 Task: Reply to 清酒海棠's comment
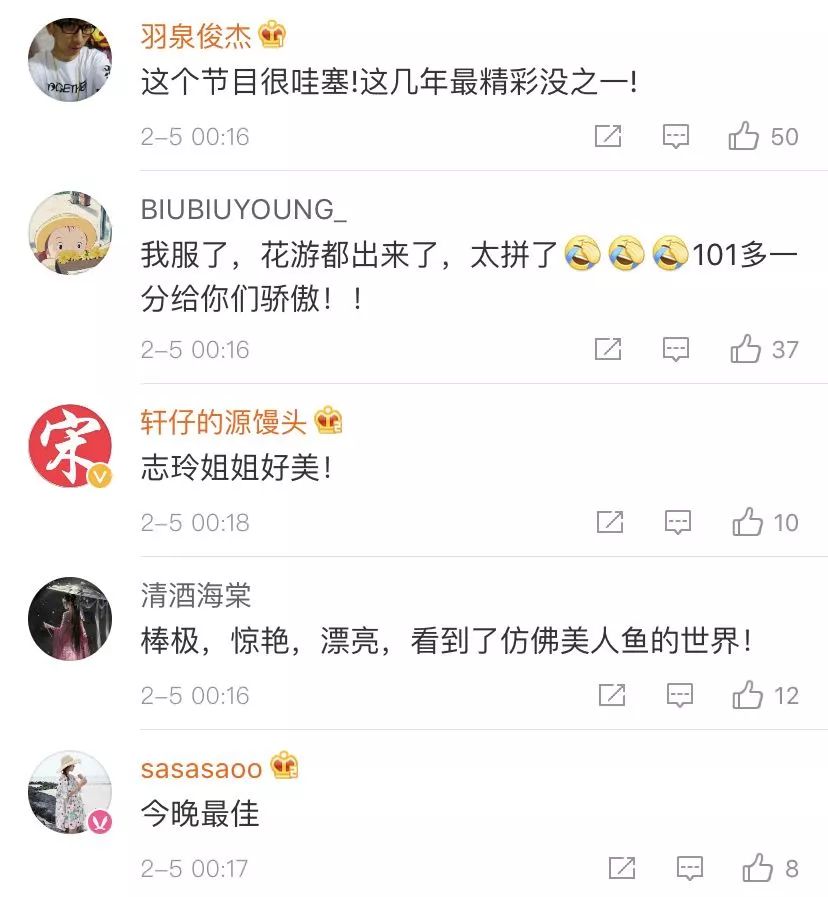pyautogui.click(x=680, y=695)
